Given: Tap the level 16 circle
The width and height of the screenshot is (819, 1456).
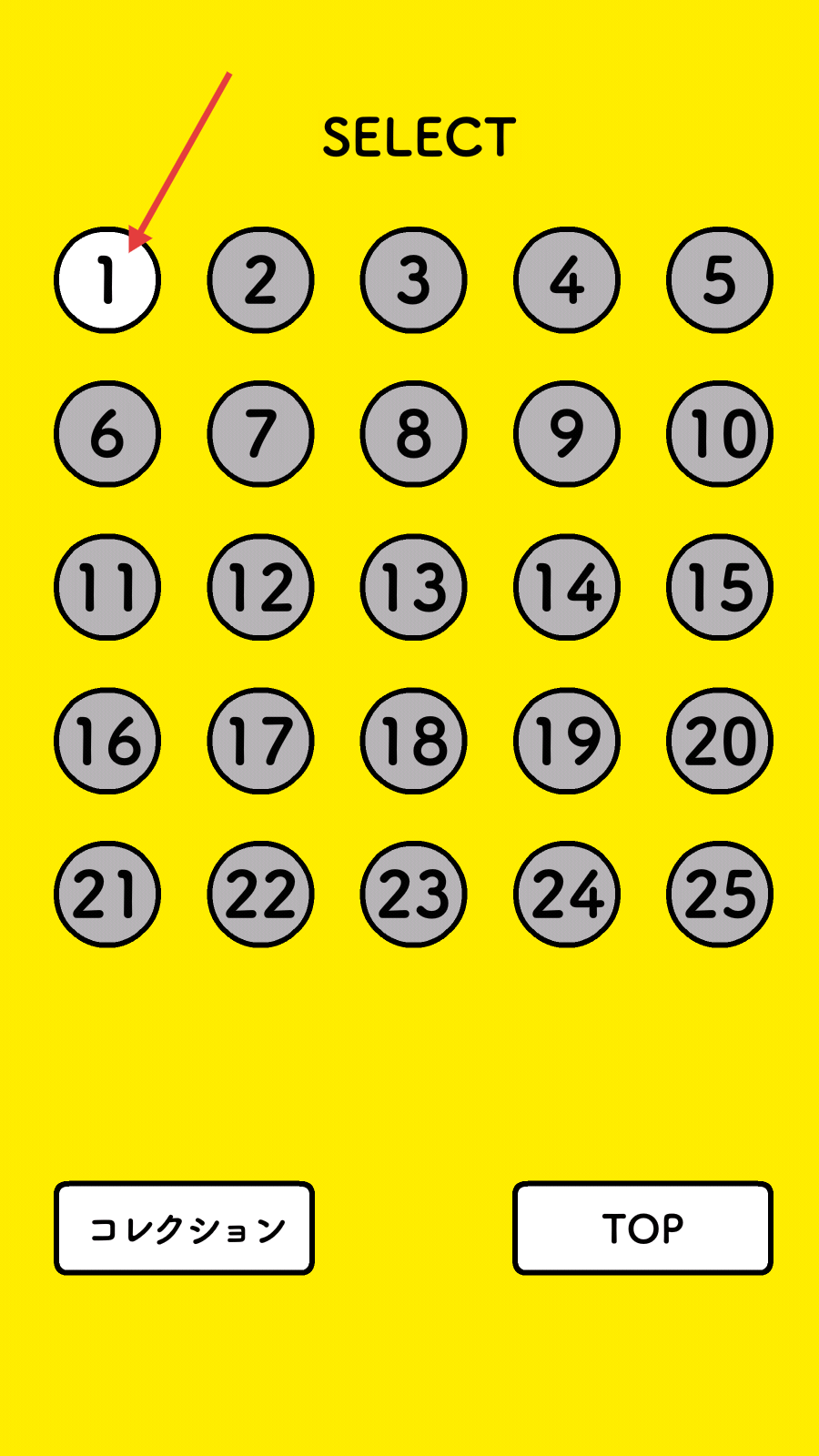Looking at the screenshot, I should coord(107,741).
